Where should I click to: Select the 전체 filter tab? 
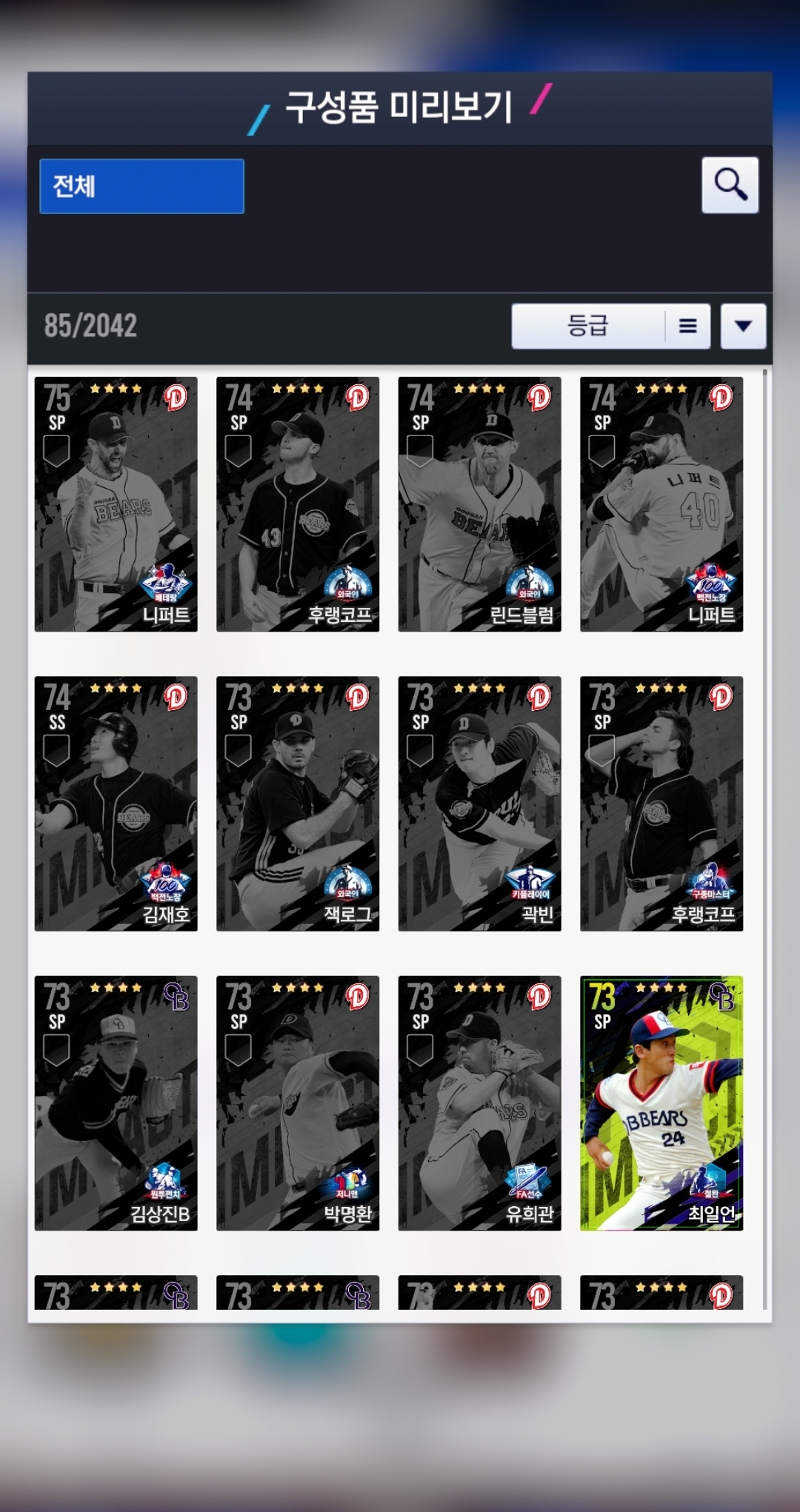(141, 186)
